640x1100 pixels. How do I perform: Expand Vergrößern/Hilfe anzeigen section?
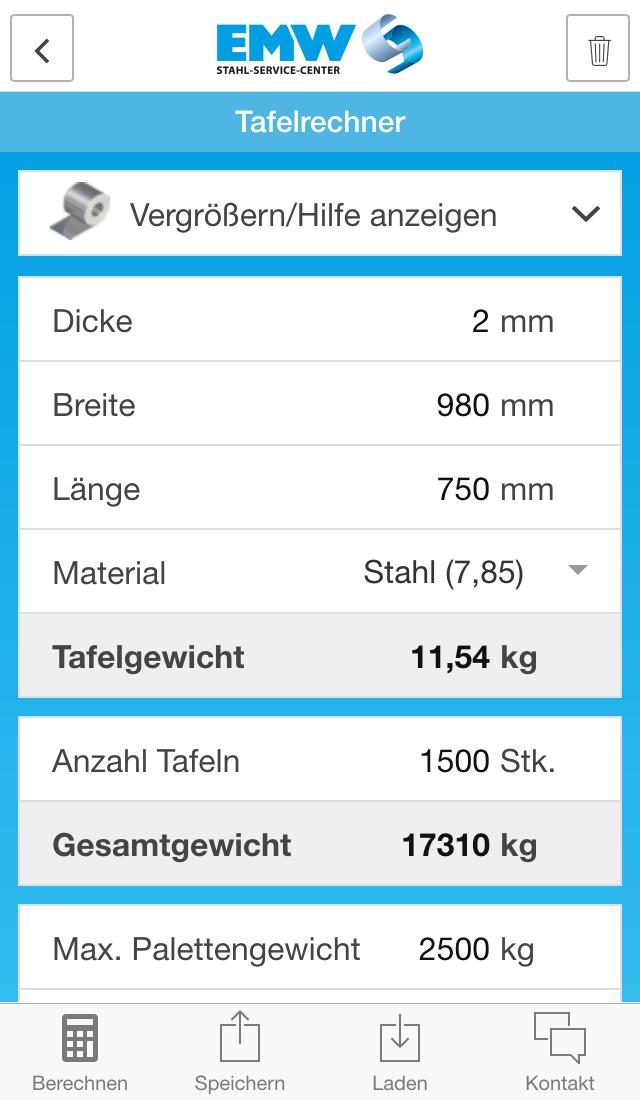(x=320, y=213)
